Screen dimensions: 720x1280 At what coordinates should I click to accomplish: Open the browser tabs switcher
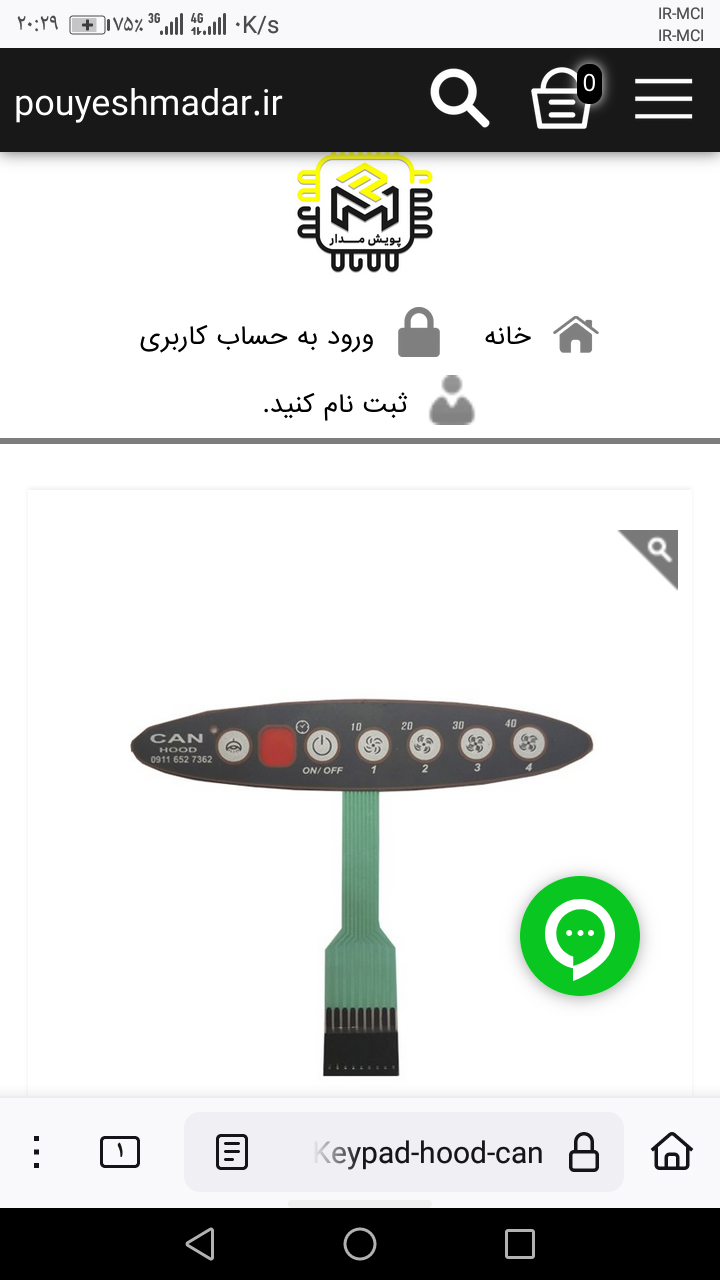[120, 1152]
